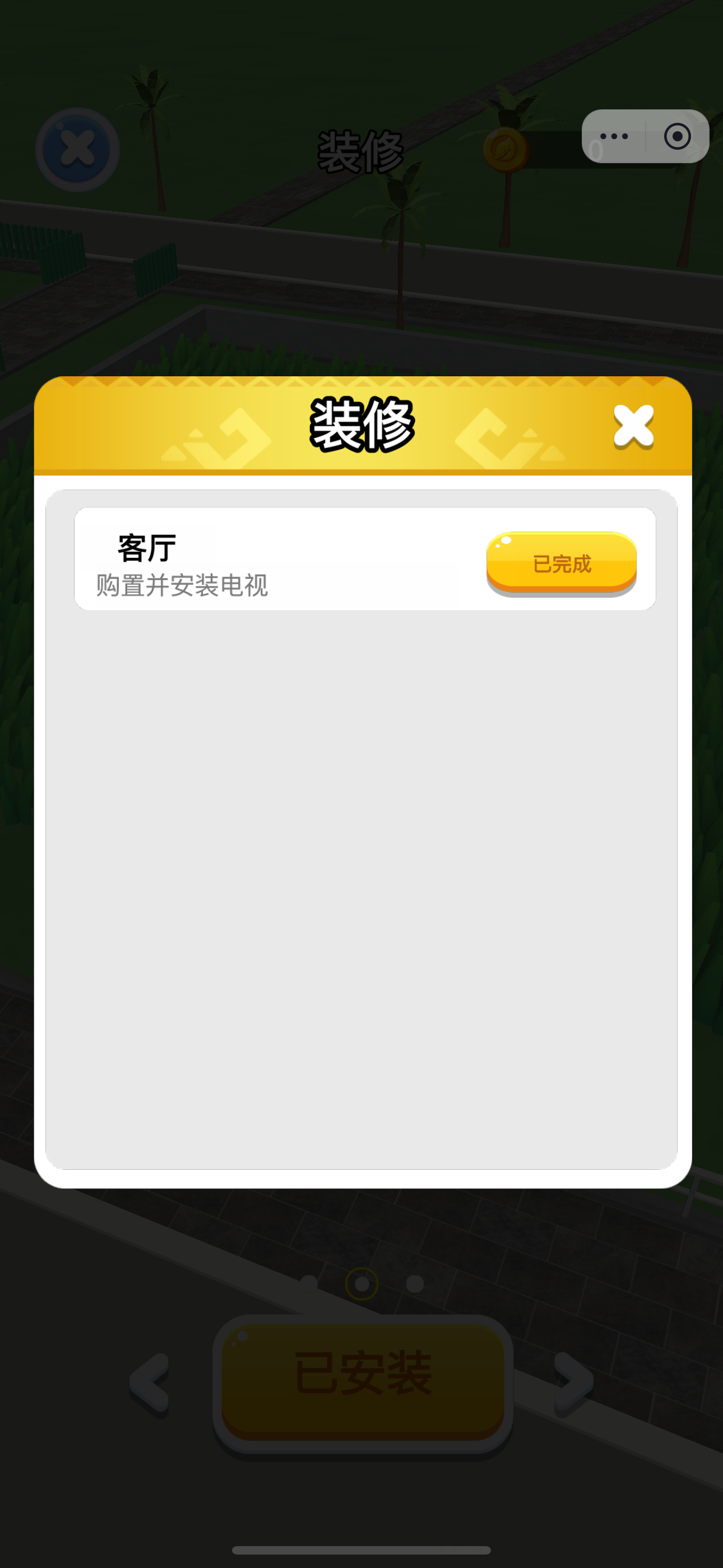This screenshot has height=1568, width=723.
Task: Tap the WeChat three-dot more menu
Action: pyautogui.click(x=614, y=136)
